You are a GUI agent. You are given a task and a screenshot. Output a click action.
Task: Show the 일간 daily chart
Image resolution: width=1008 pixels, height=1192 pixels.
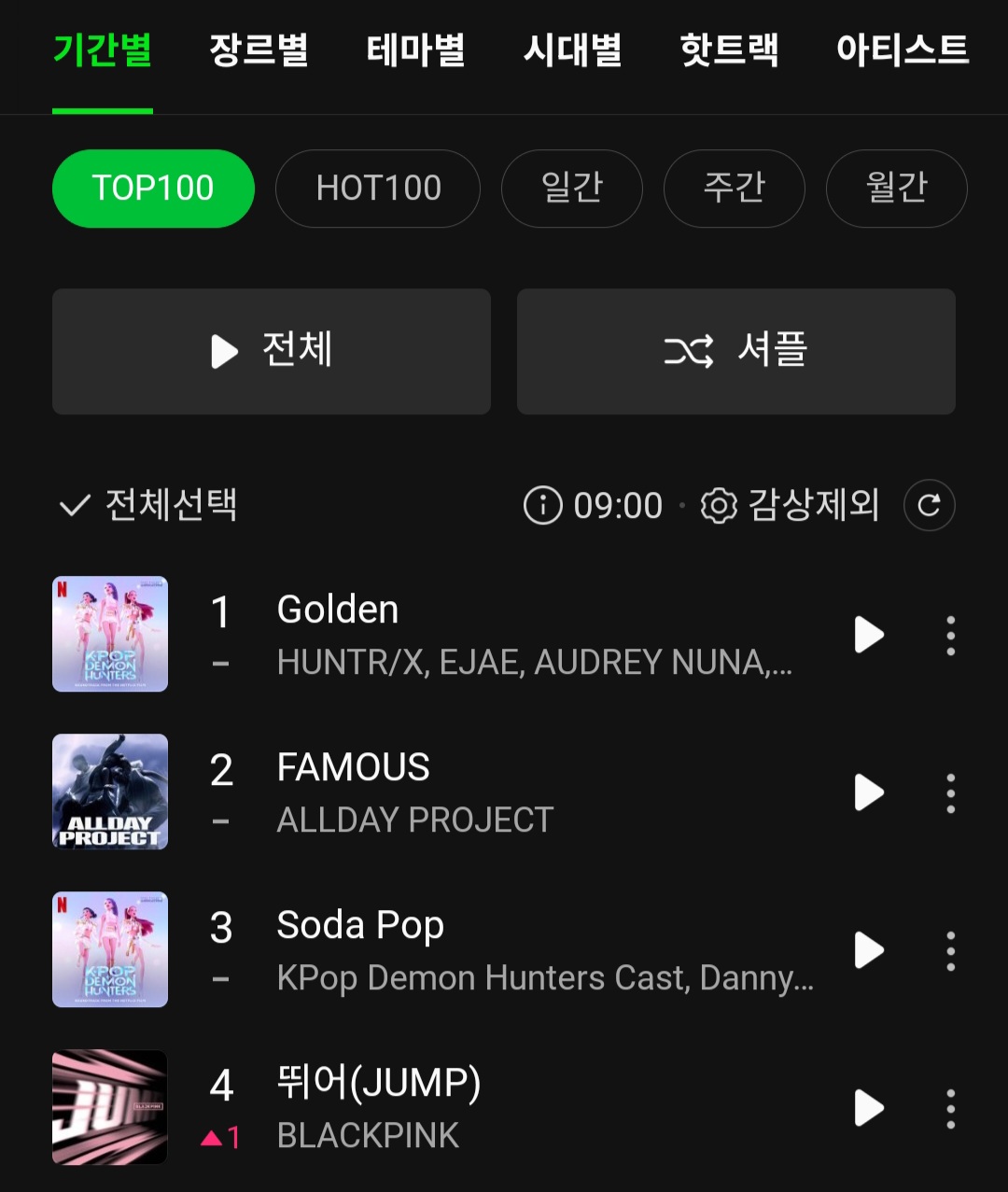click(x=571, y=189)
